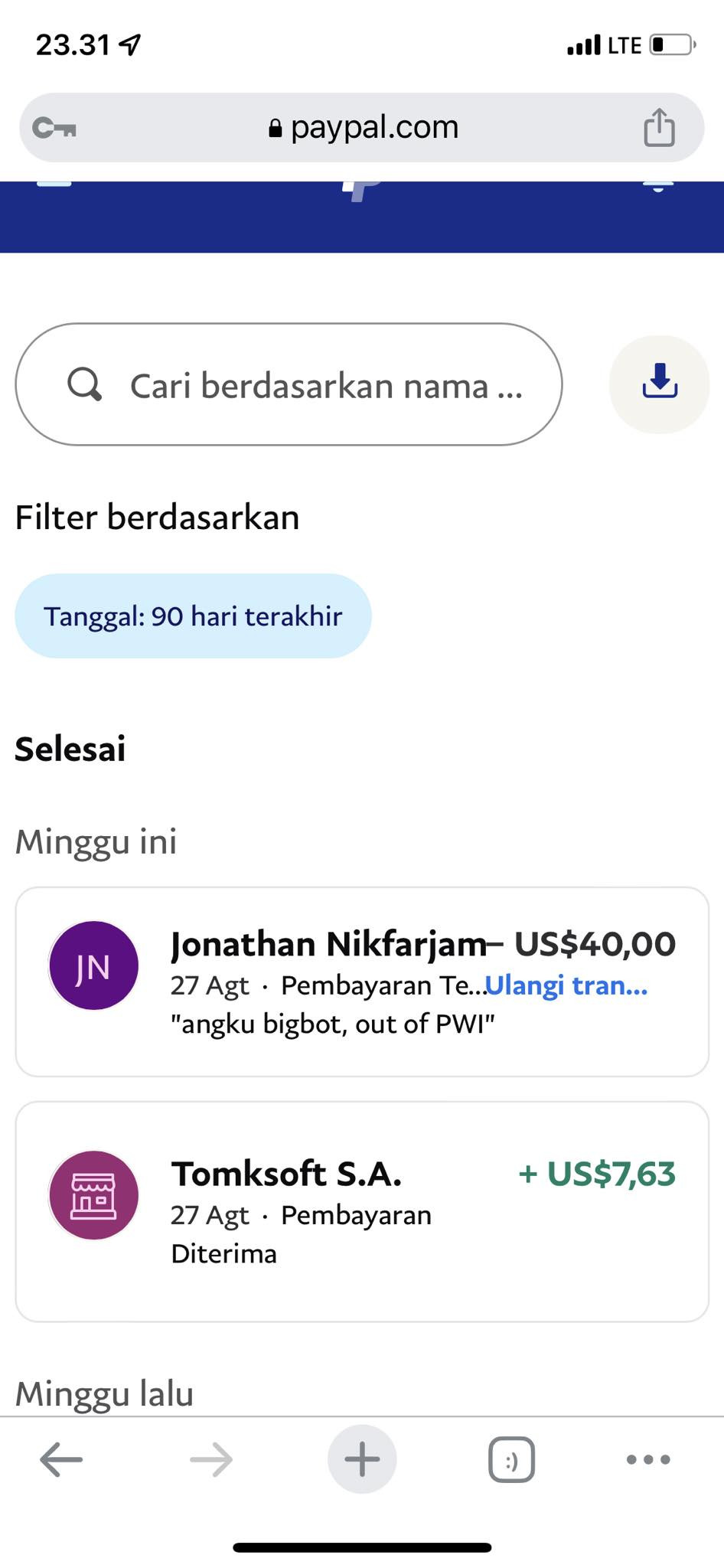Download the transaction report
The height and width of the screenshot is (1568, 724).
click(659, 384)
